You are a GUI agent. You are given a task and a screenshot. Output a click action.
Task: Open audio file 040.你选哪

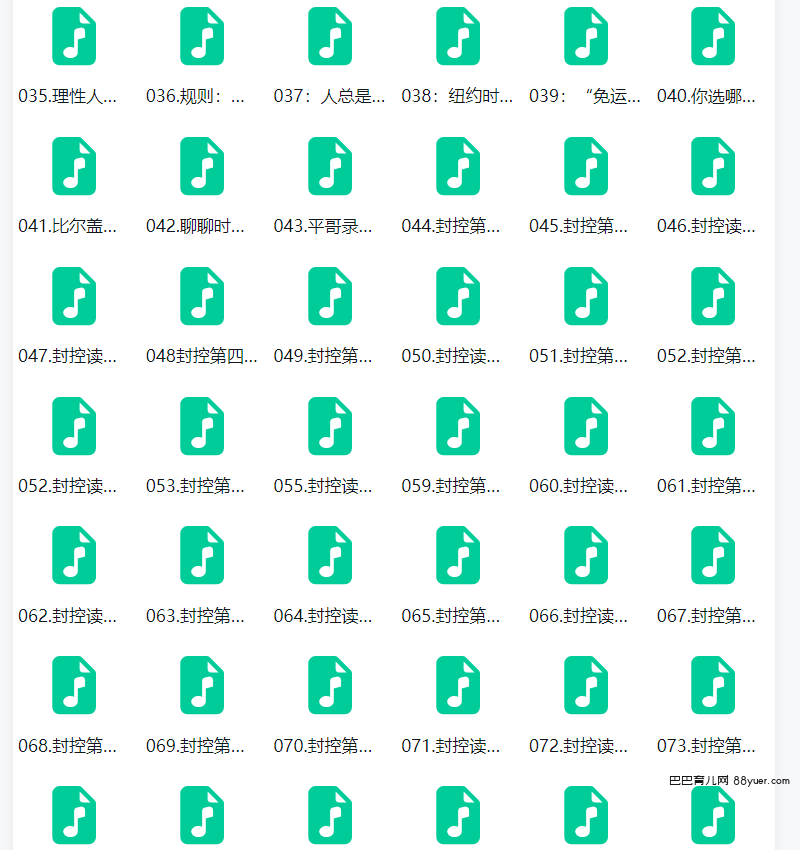pos(713,37)
